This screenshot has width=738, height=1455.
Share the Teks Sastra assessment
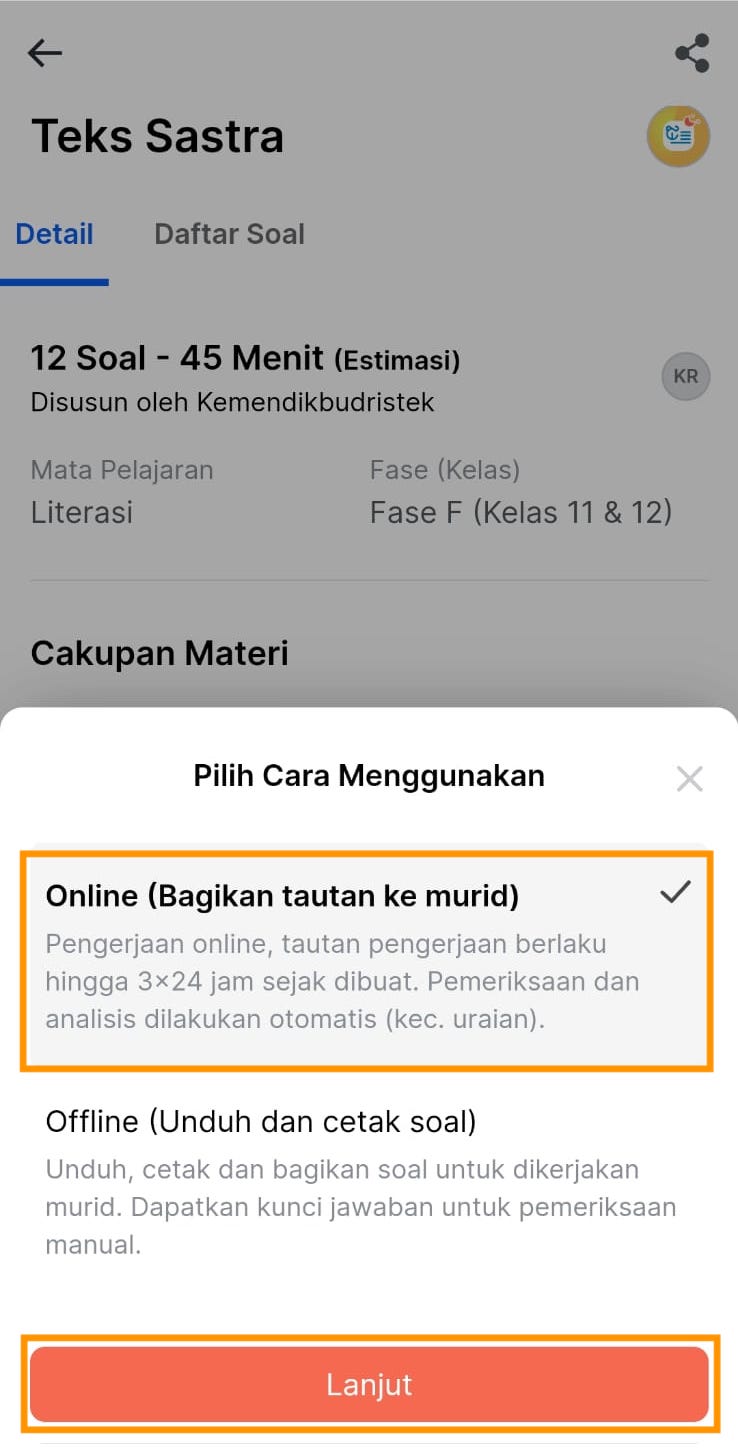click(692, 53)
